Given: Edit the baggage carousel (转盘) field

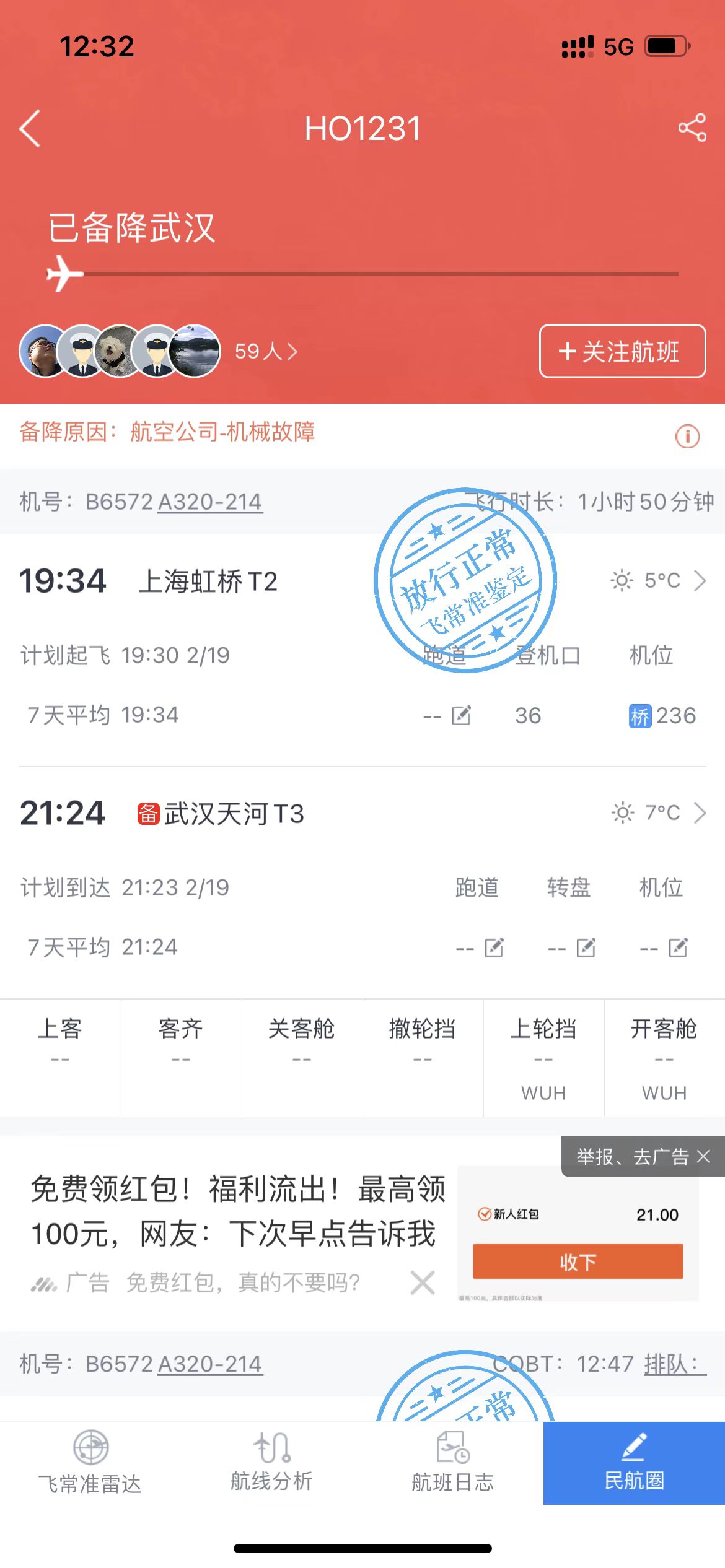Looking at the screenshot, I should (x=586, y=948).
